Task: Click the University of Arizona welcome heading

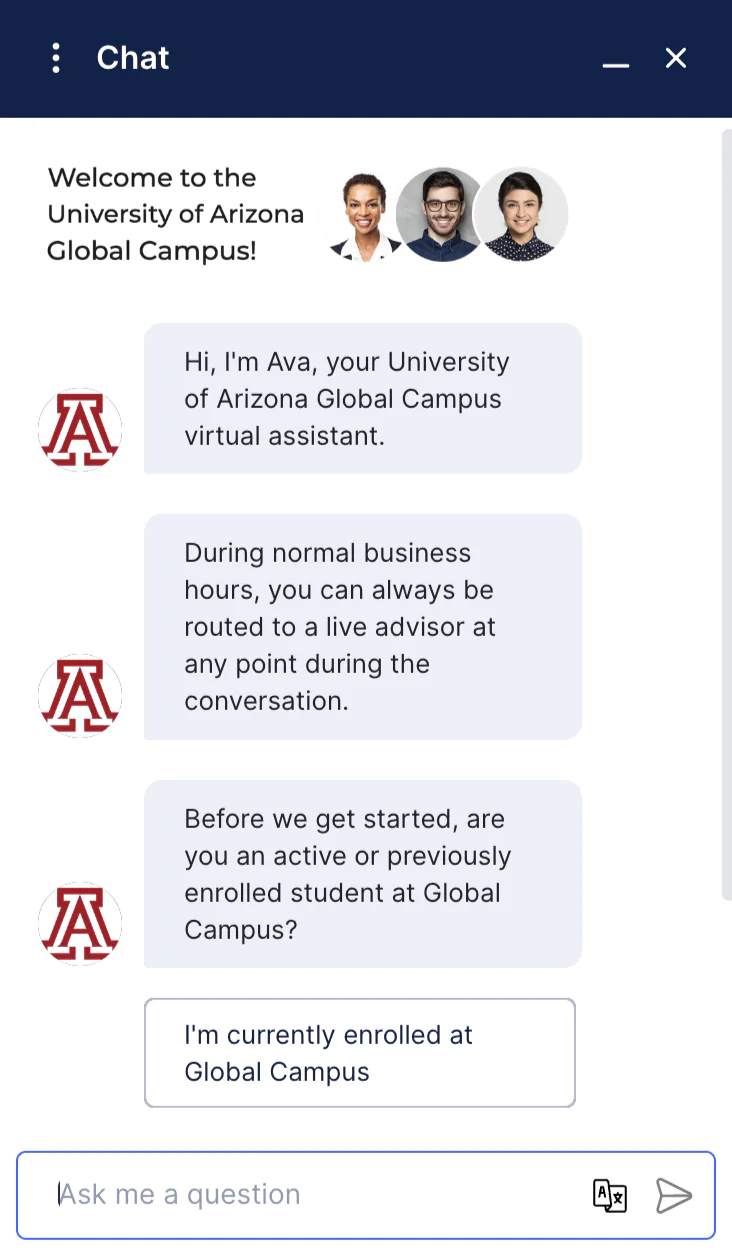Action: [x=176, y=214]
